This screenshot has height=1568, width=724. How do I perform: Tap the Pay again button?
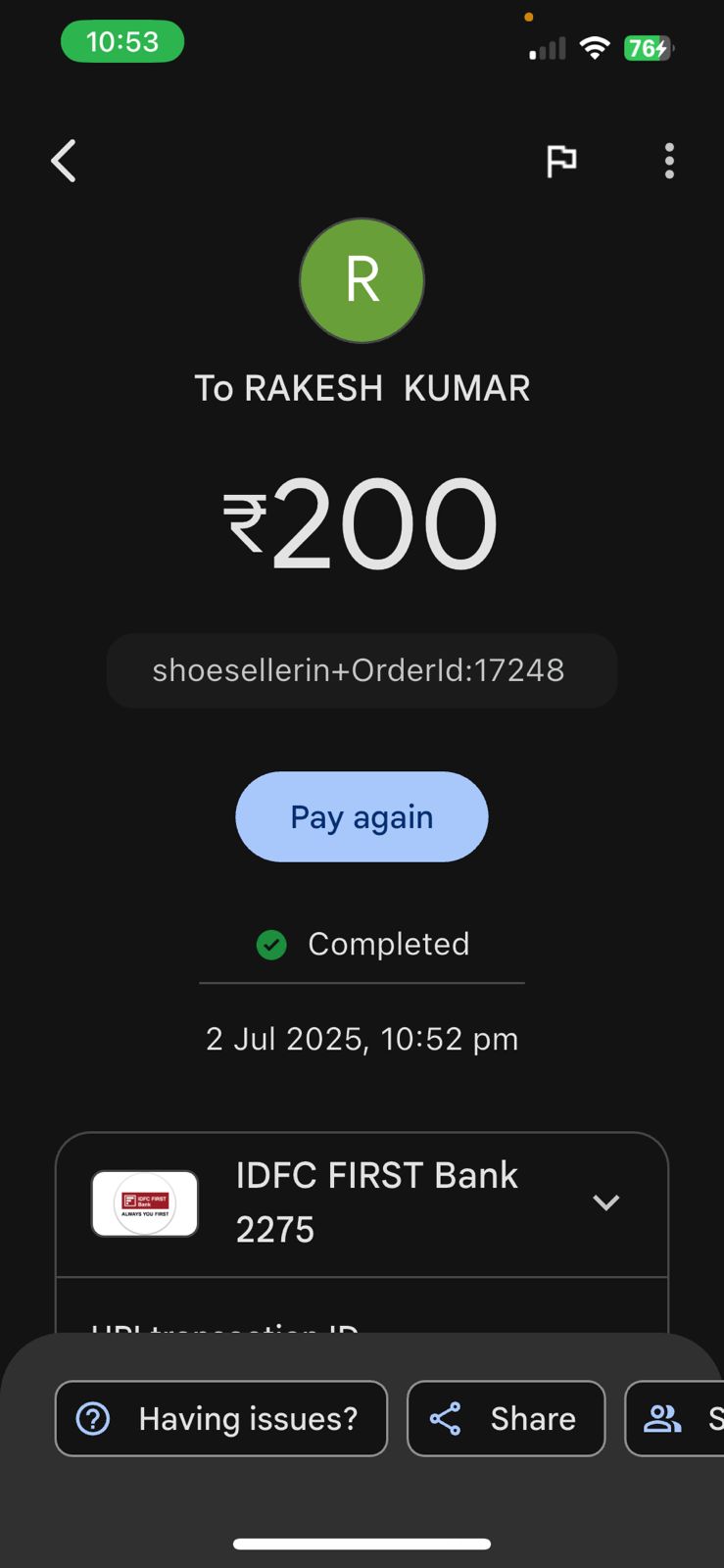pyautogui.click(x=362, y=816)
